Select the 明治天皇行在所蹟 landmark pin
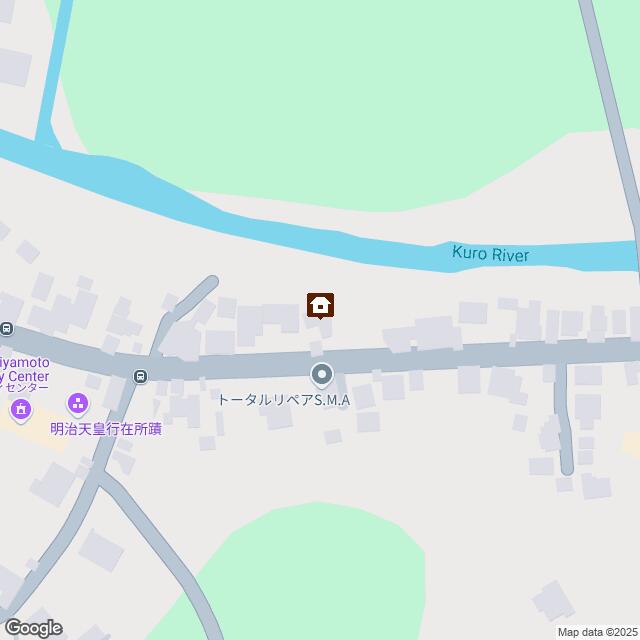The image size is (640, 640). click(x=77, y=405)
